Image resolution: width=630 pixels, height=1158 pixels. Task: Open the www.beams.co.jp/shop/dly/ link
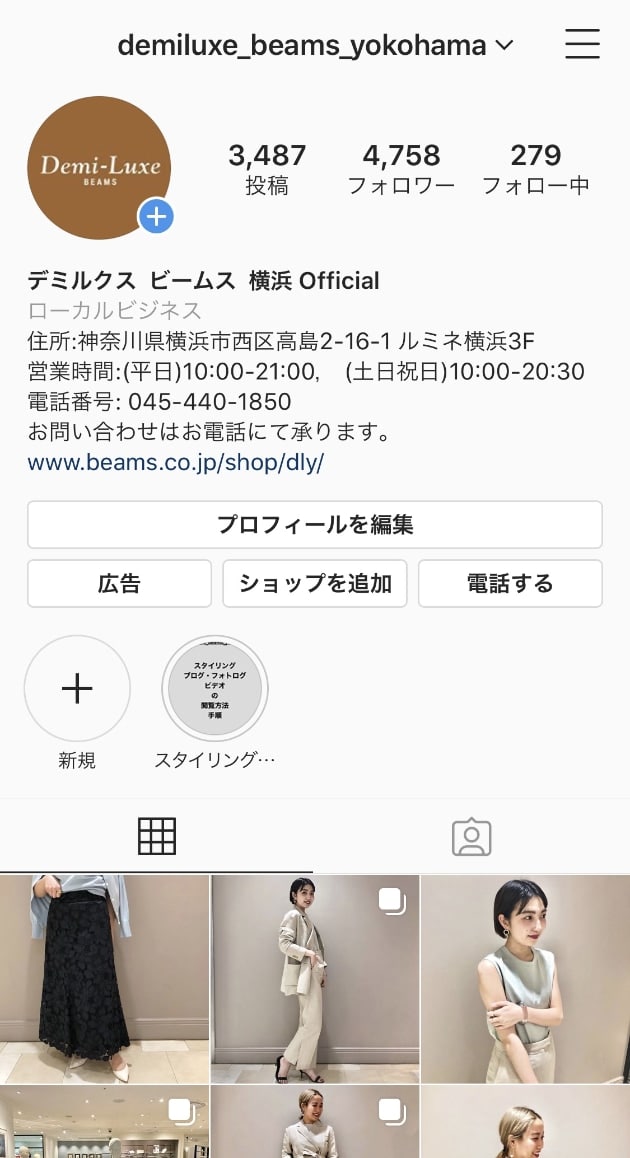point(176,463)
